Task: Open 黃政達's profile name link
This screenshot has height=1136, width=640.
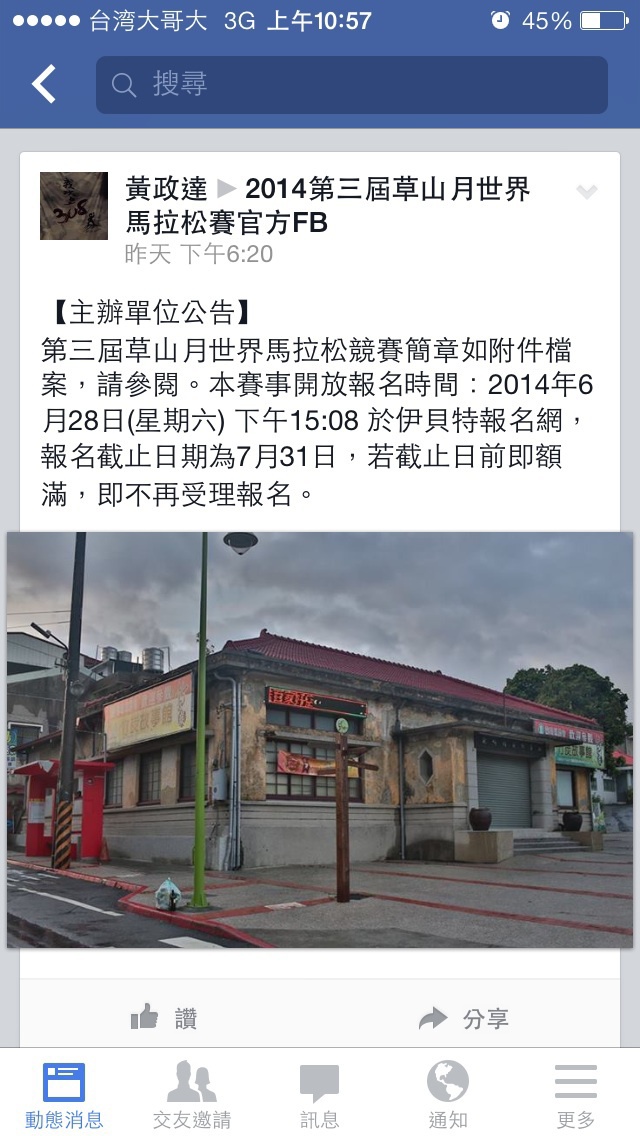Action: [x=166, y=189]
